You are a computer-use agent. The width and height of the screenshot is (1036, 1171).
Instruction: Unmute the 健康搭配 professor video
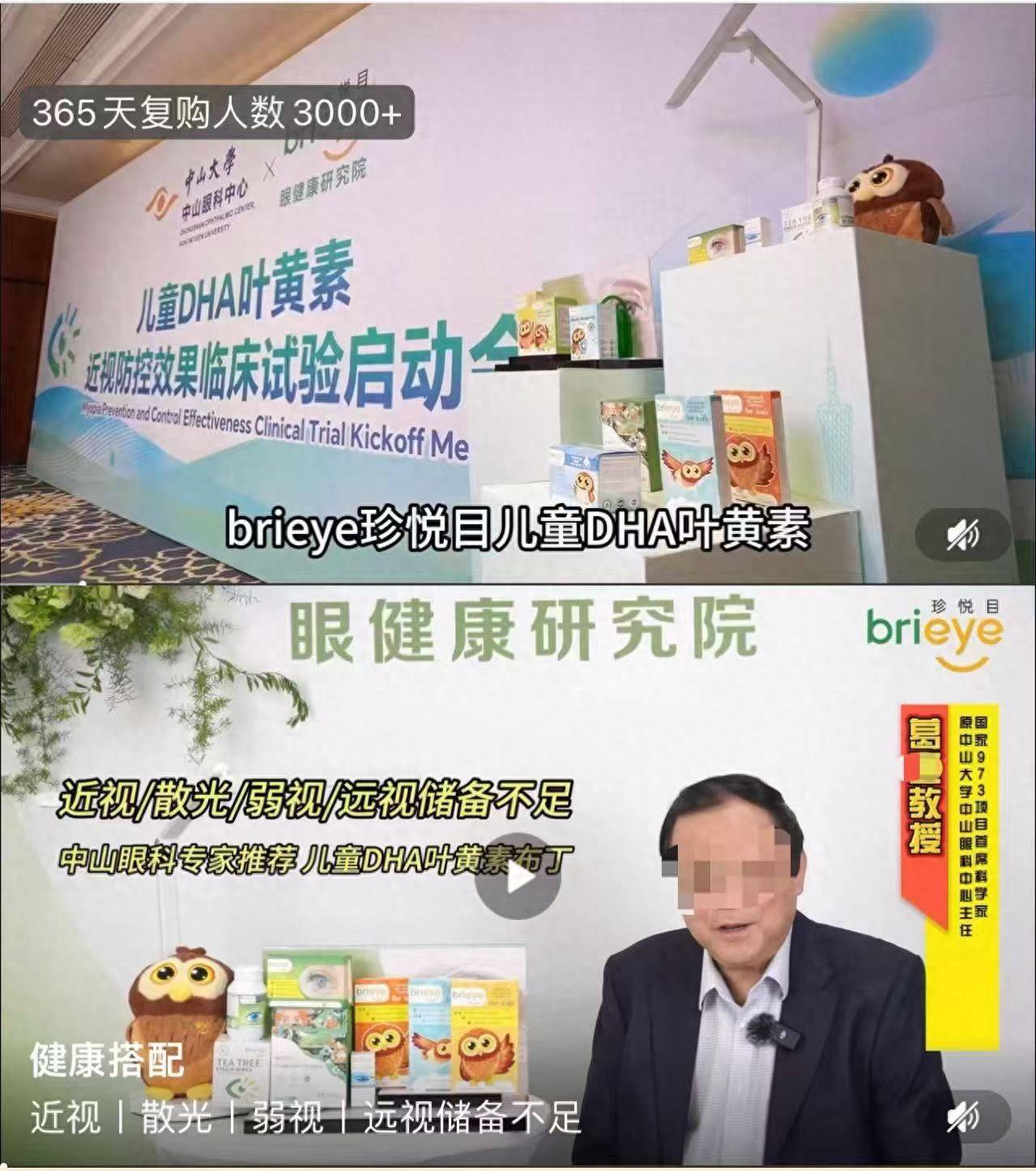(963, 1117)
